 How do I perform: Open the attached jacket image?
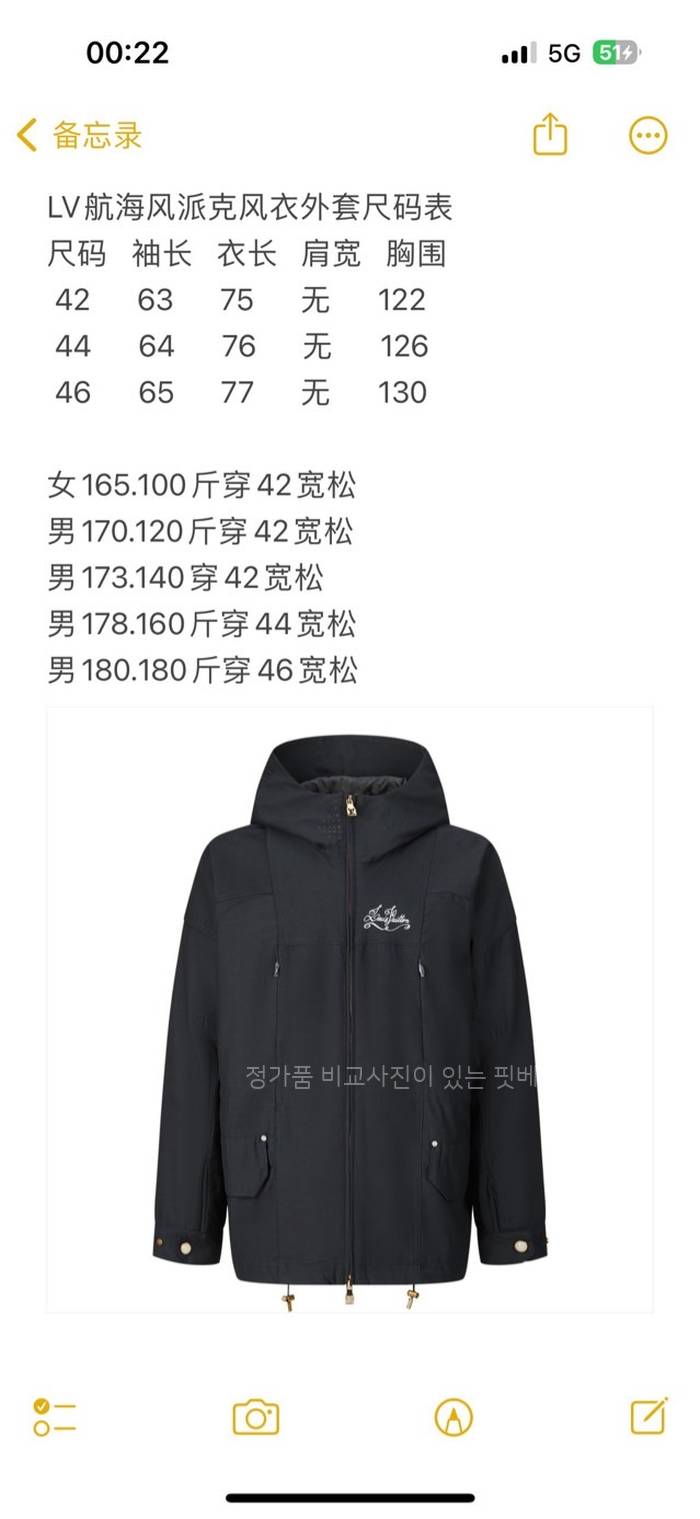tap(350, 1010)
